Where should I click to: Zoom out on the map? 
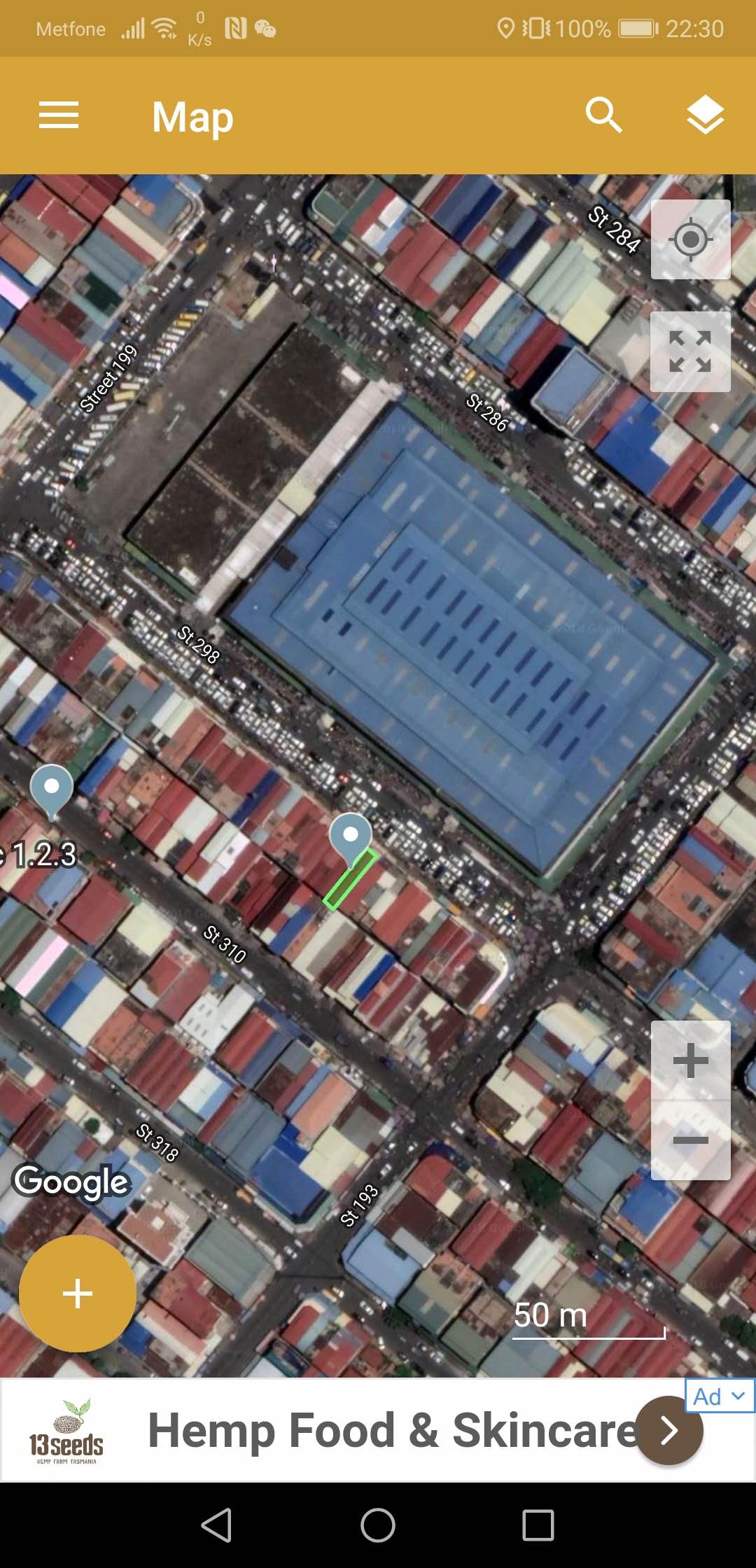[x=691, y=1140]
